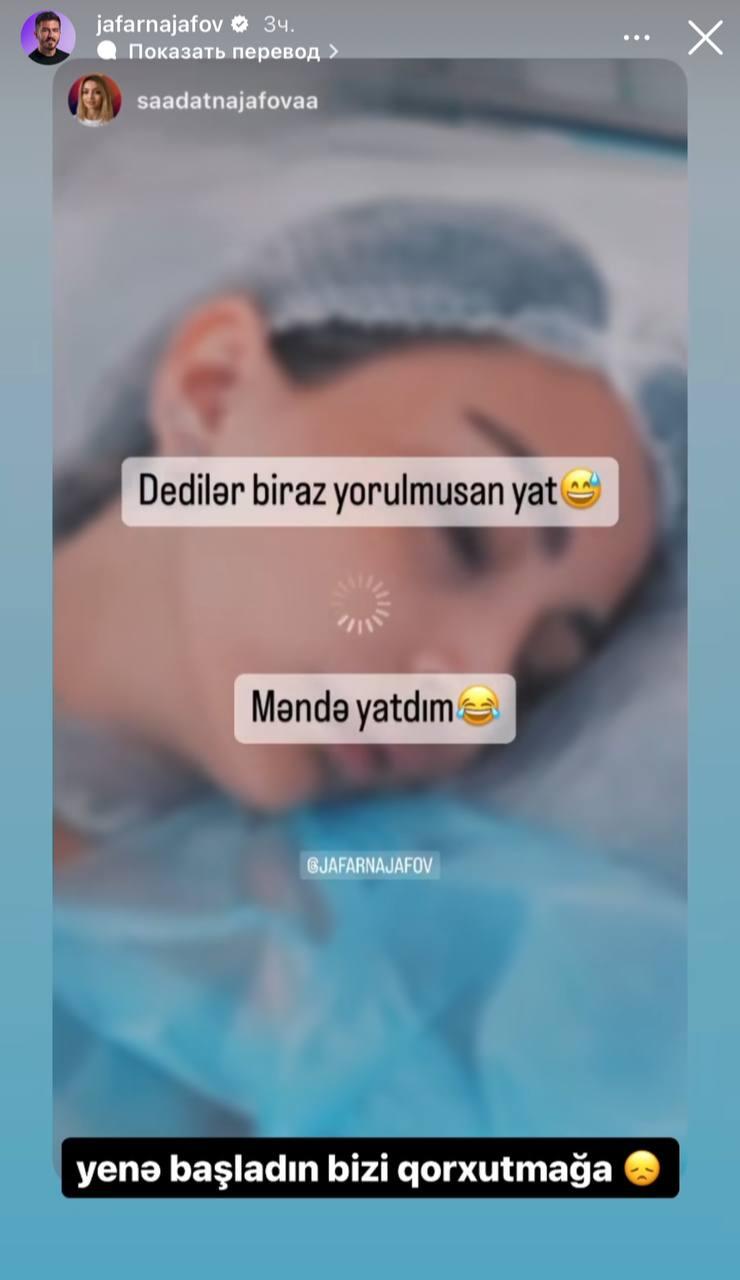Close the story viewer
Screen dimensions: 740x1280
[x=705, y=38]
